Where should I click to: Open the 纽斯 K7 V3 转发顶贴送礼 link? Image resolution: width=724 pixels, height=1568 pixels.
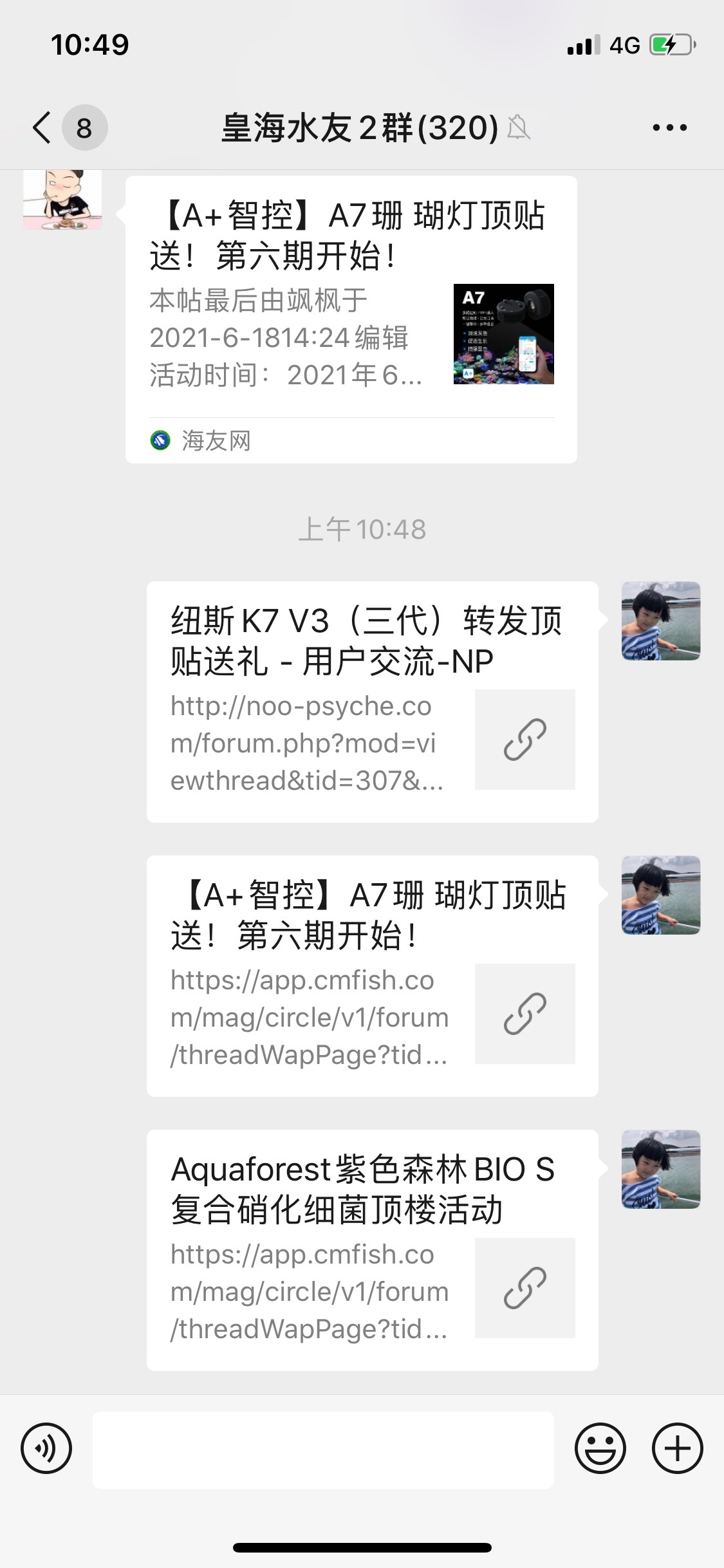(x=372, y=702)
